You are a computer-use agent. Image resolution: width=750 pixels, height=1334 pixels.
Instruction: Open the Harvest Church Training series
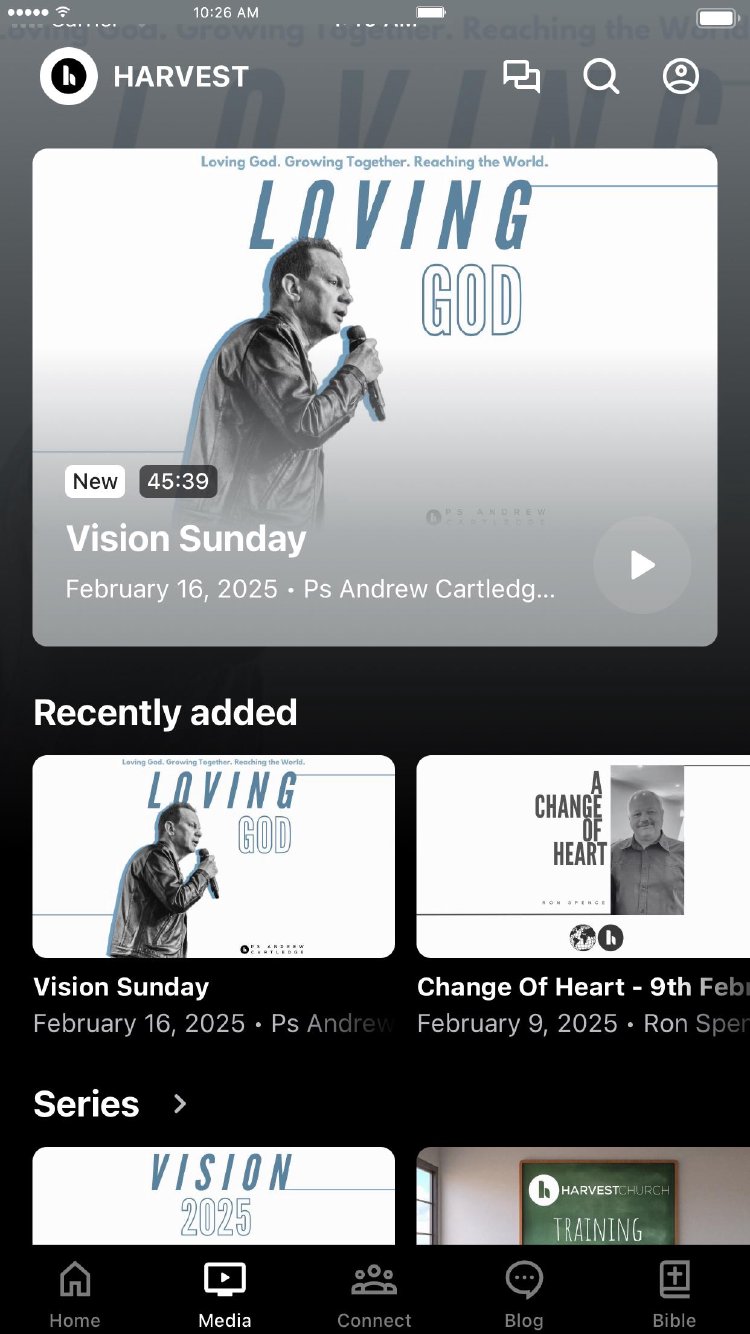tap(583, 1196)
